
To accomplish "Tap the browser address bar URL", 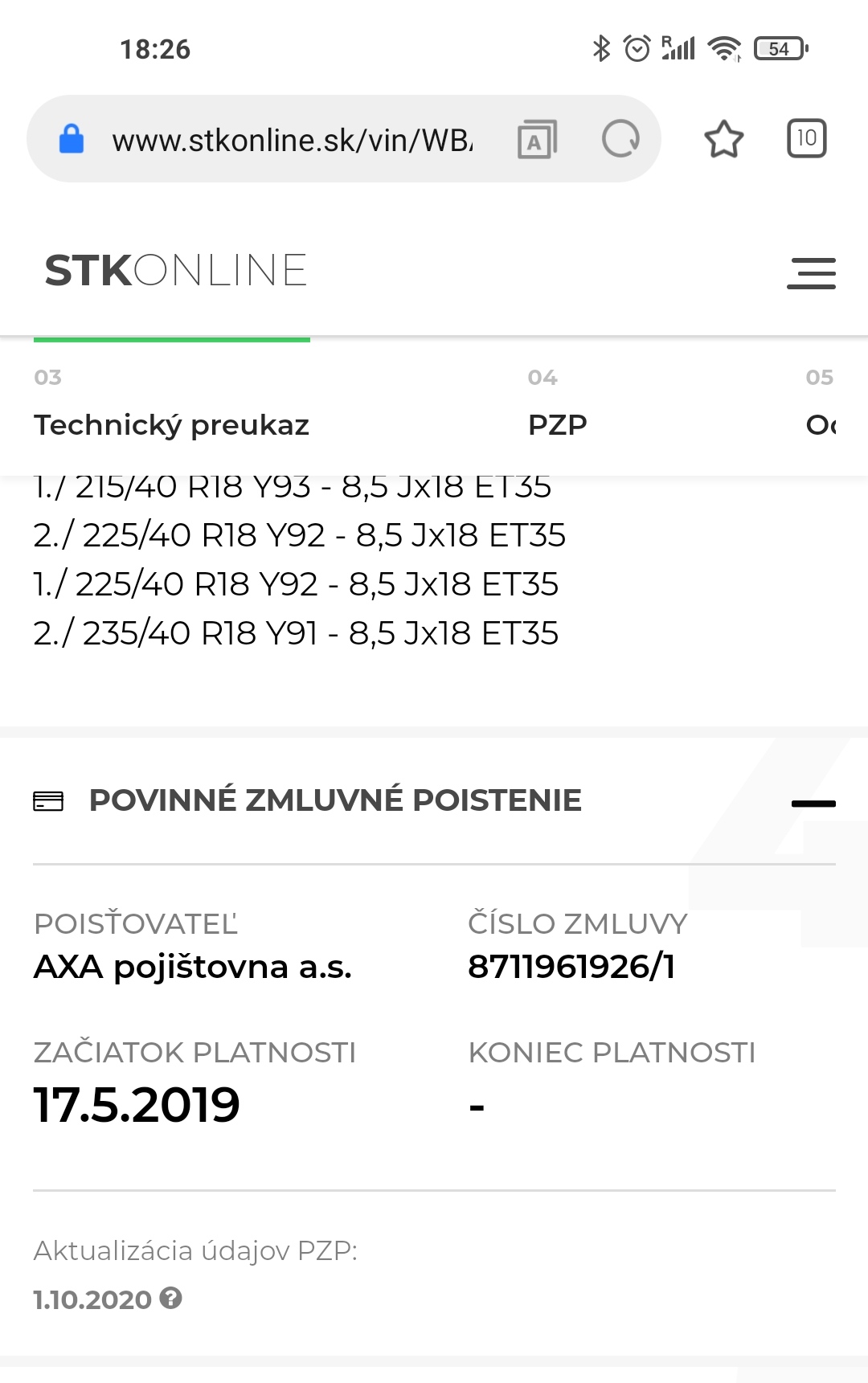I will (292, 140).
